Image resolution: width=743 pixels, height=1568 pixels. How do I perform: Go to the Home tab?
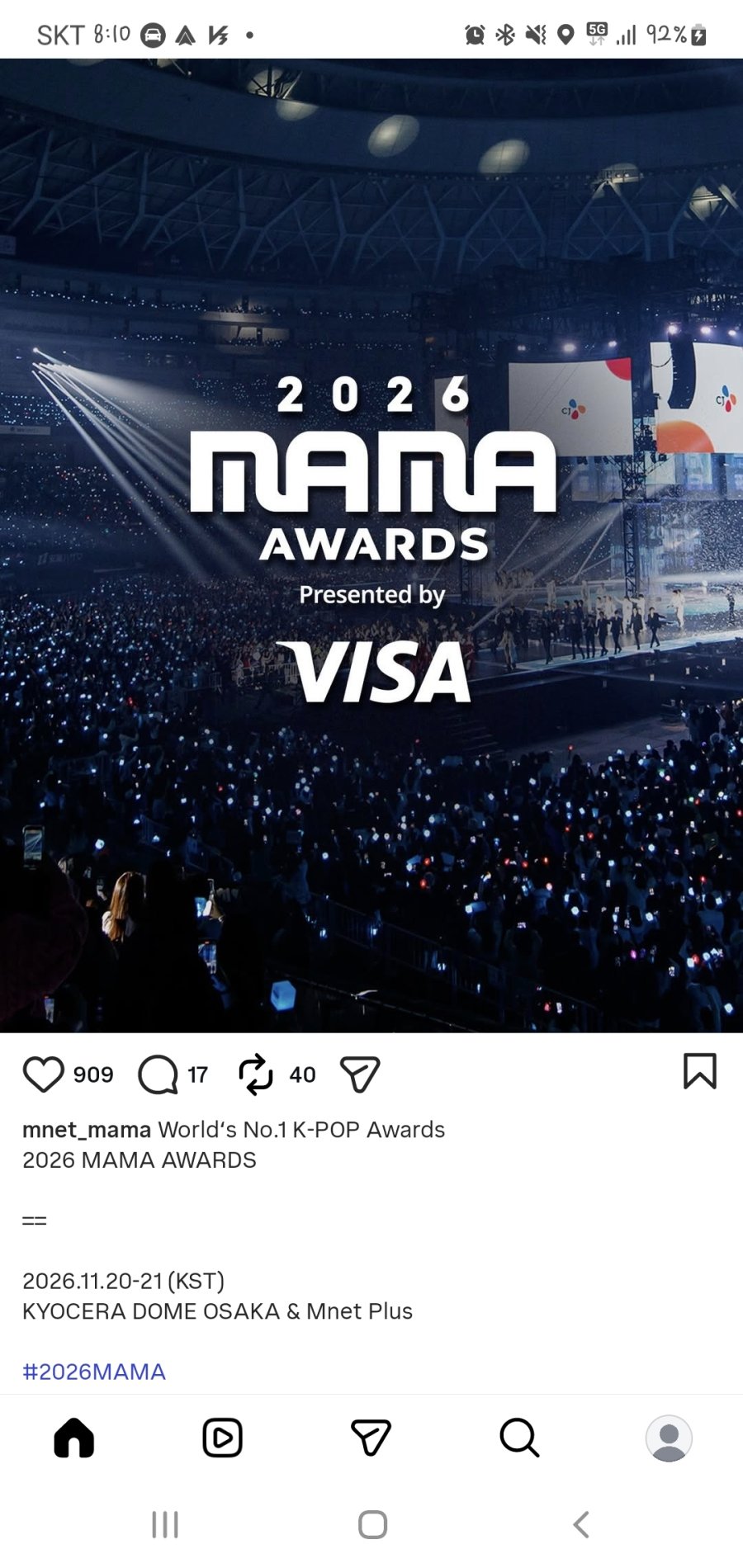coord(74,1438)
